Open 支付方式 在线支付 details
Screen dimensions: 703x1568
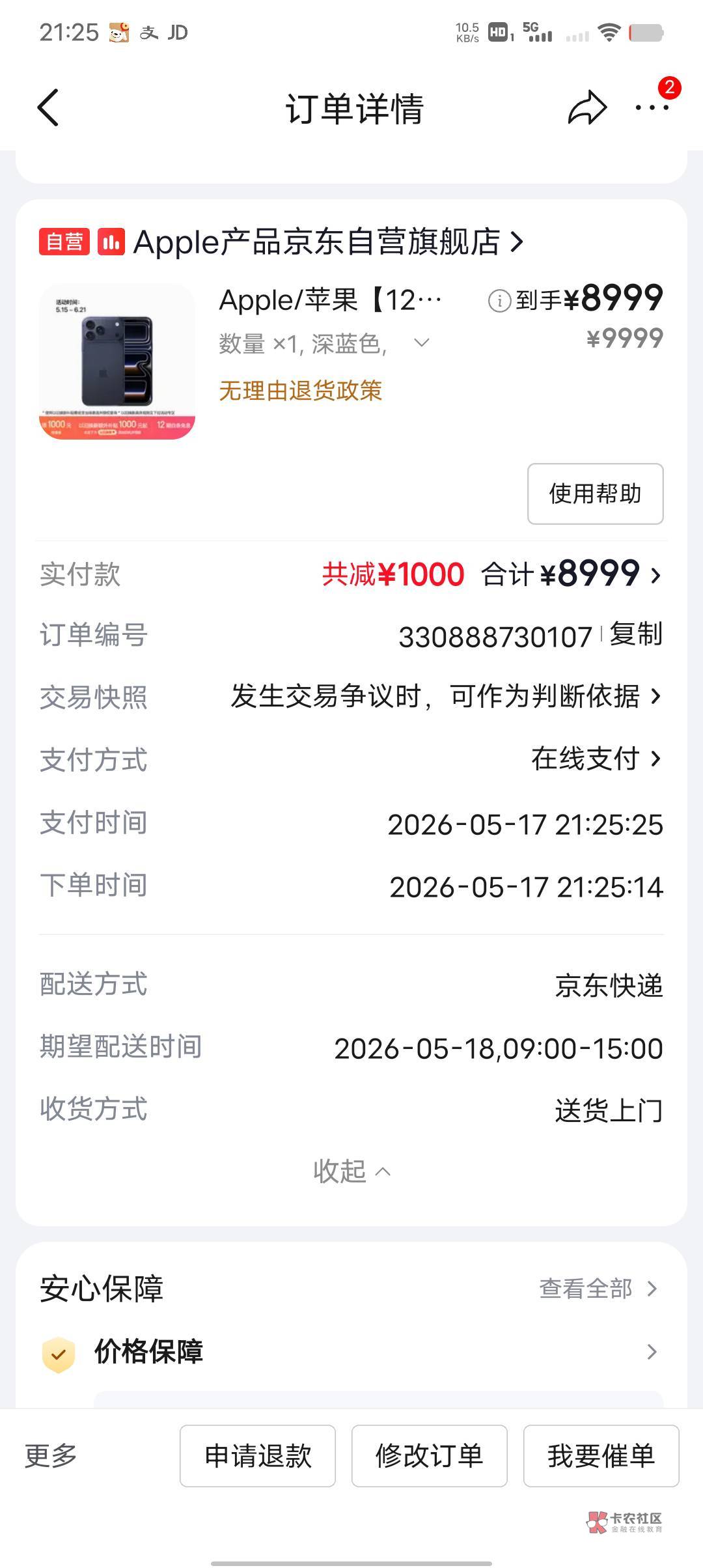pos(351,759)
